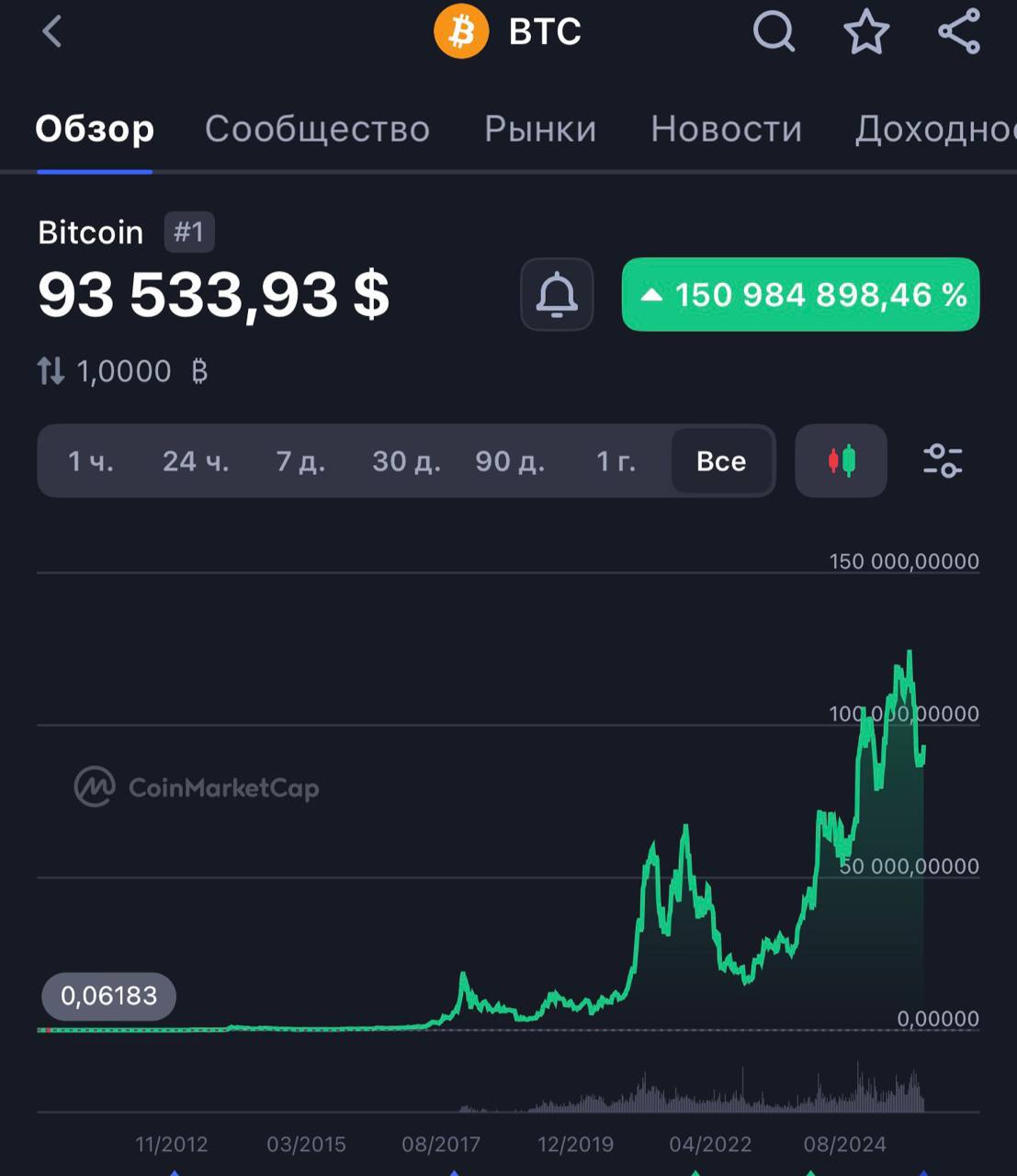Screen dimensions: 1017x1176
Task: Enable the 1-year chart range
Action: click(x=616, y=461)
